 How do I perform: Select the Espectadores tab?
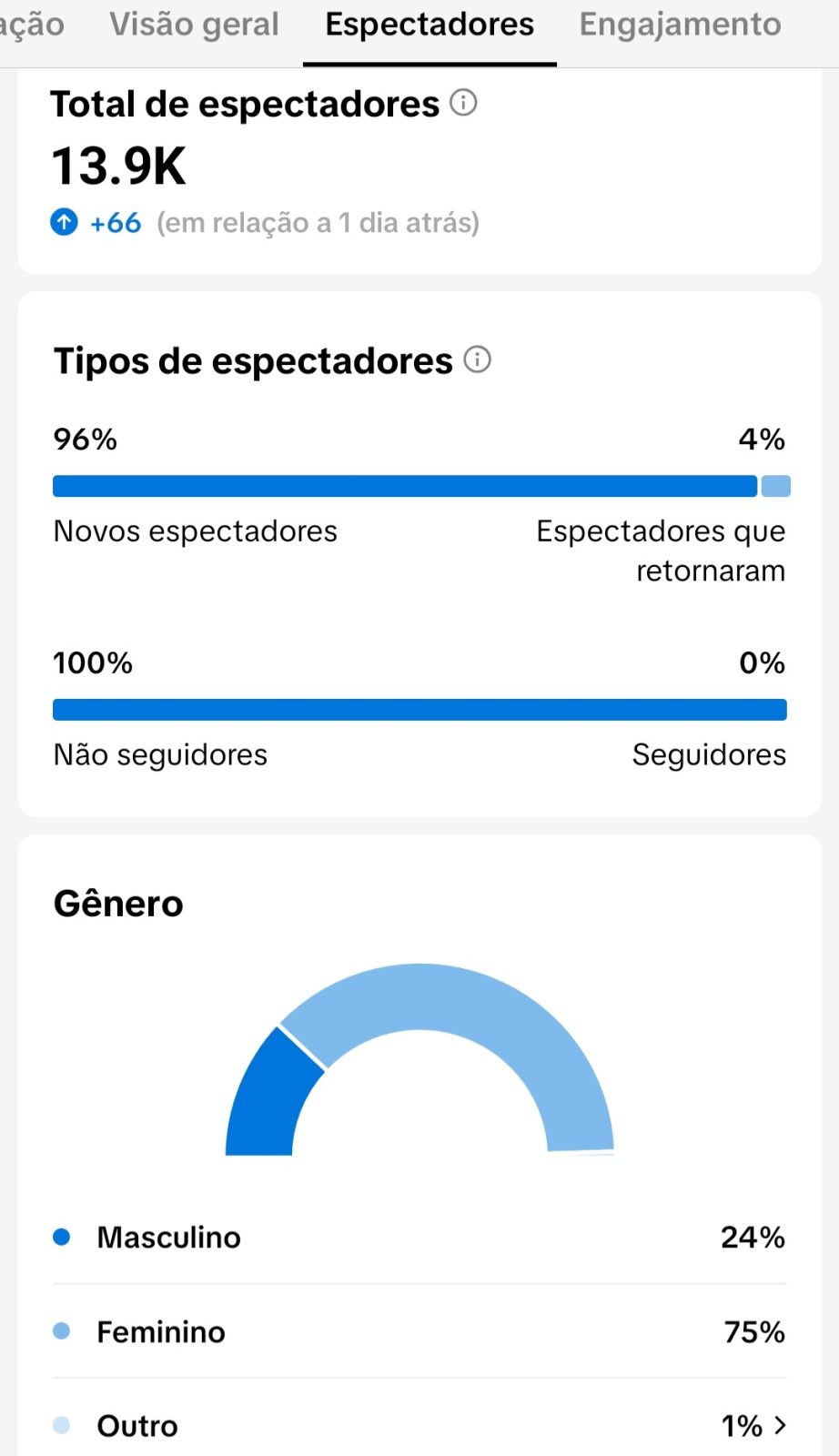[x=430, y=25]
